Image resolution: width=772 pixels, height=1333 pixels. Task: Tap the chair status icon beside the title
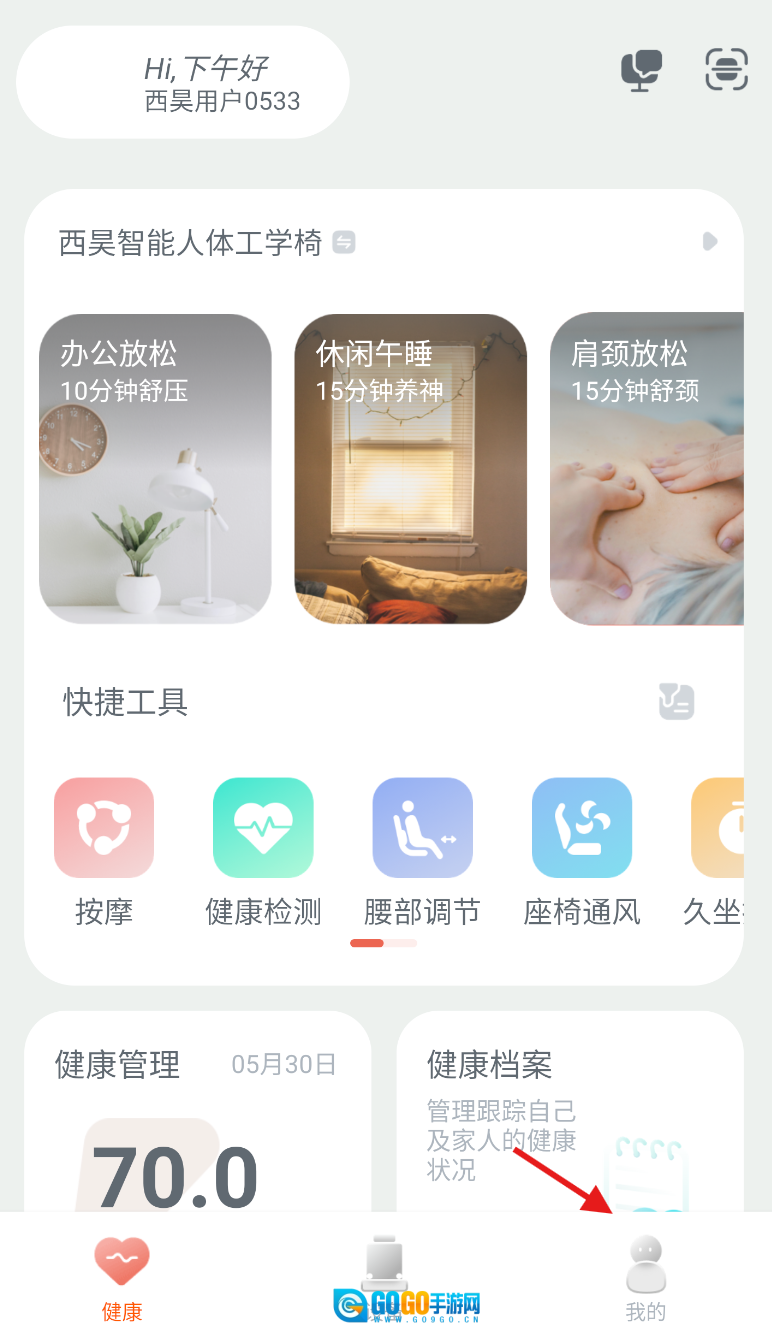coord(710,241)
